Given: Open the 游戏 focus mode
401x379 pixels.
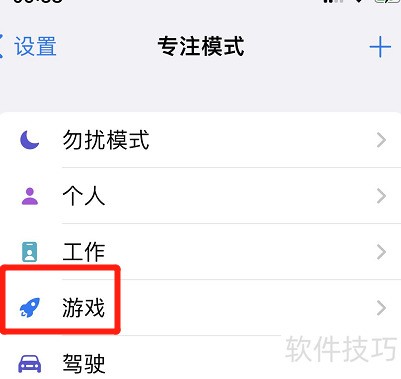Looking at the screenshot, I should 200,308.
